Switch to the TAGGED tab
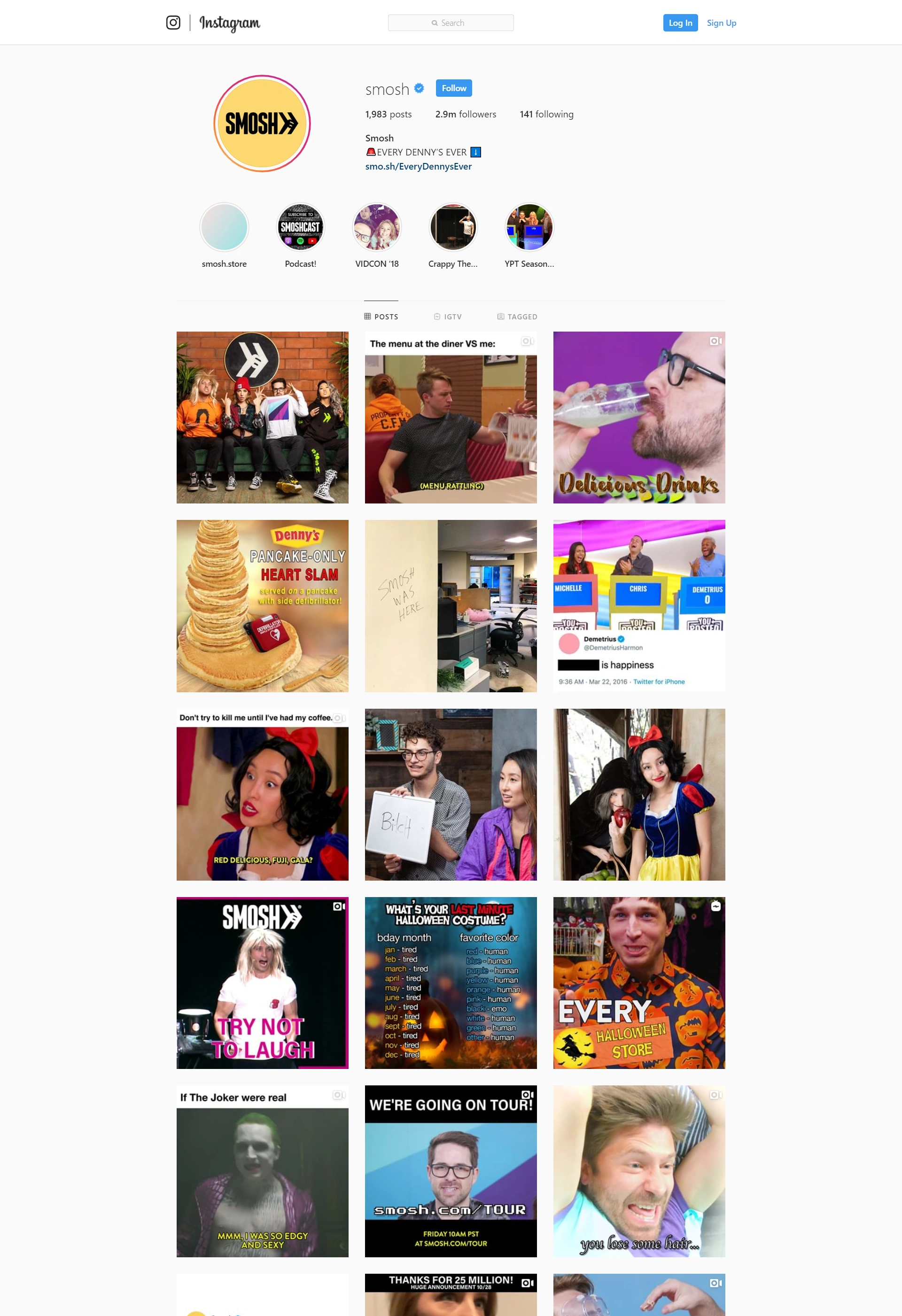Image resolution: width=902 pixels, height=1316 pixels. coord(517,317)
